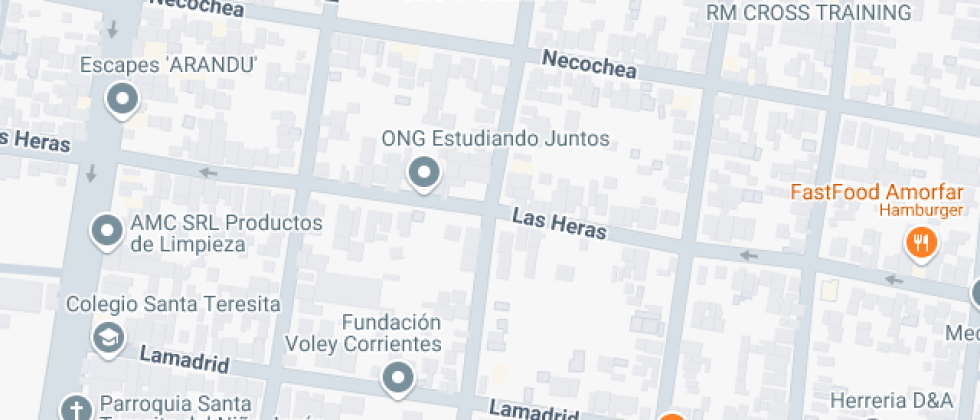Tap the Parroquia Santa Teresita church marker
Screen dimensions: 980x420
[x=76, y=408]
